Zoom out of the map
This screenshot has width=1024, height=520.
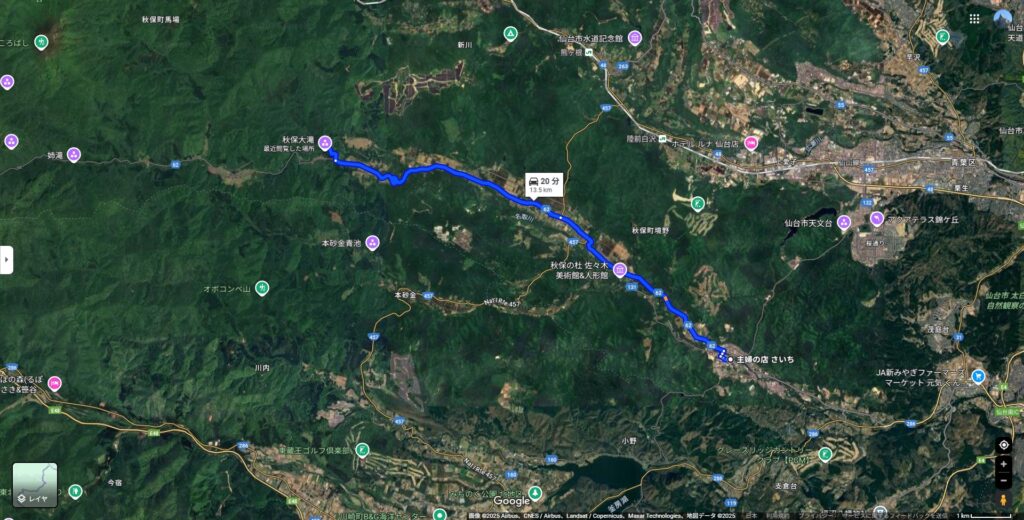(1003, 481)
